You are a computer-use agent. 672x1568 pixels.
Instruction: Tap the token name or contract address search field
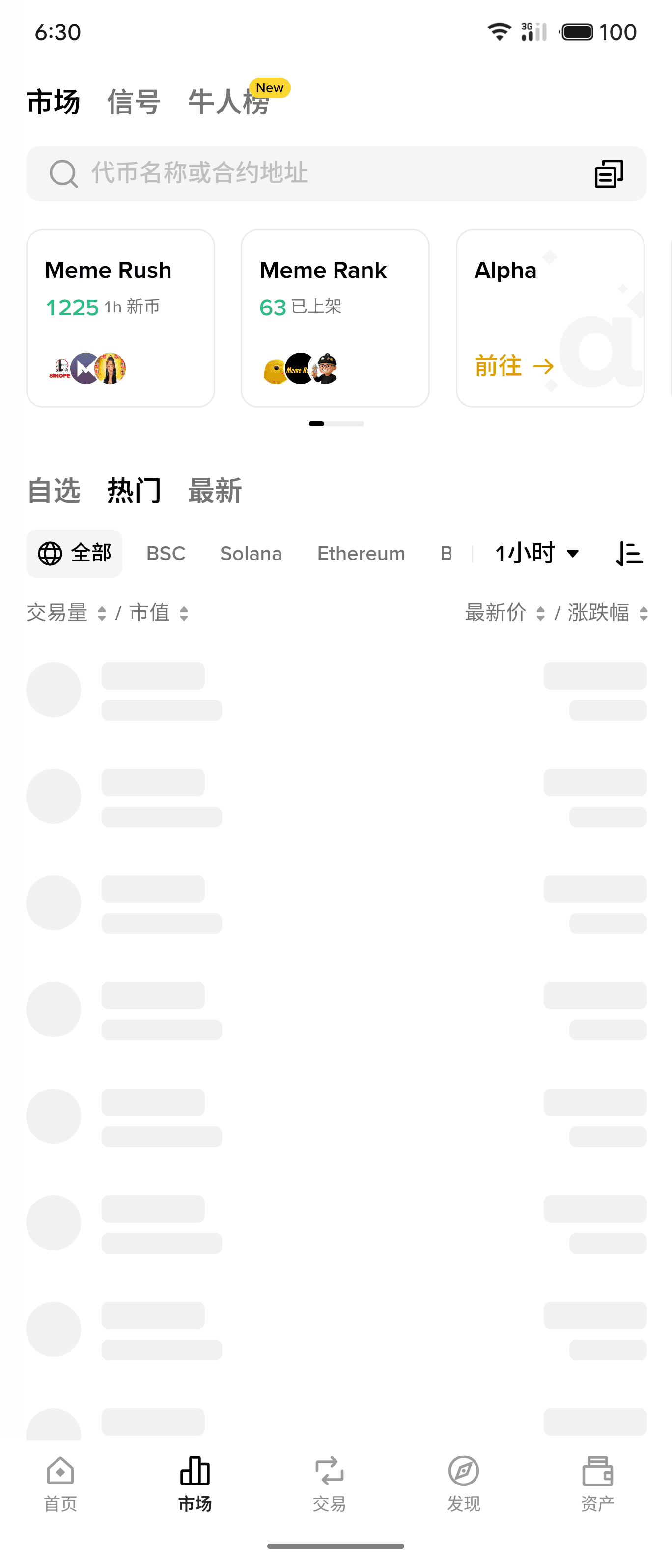(x=305, y=173)
